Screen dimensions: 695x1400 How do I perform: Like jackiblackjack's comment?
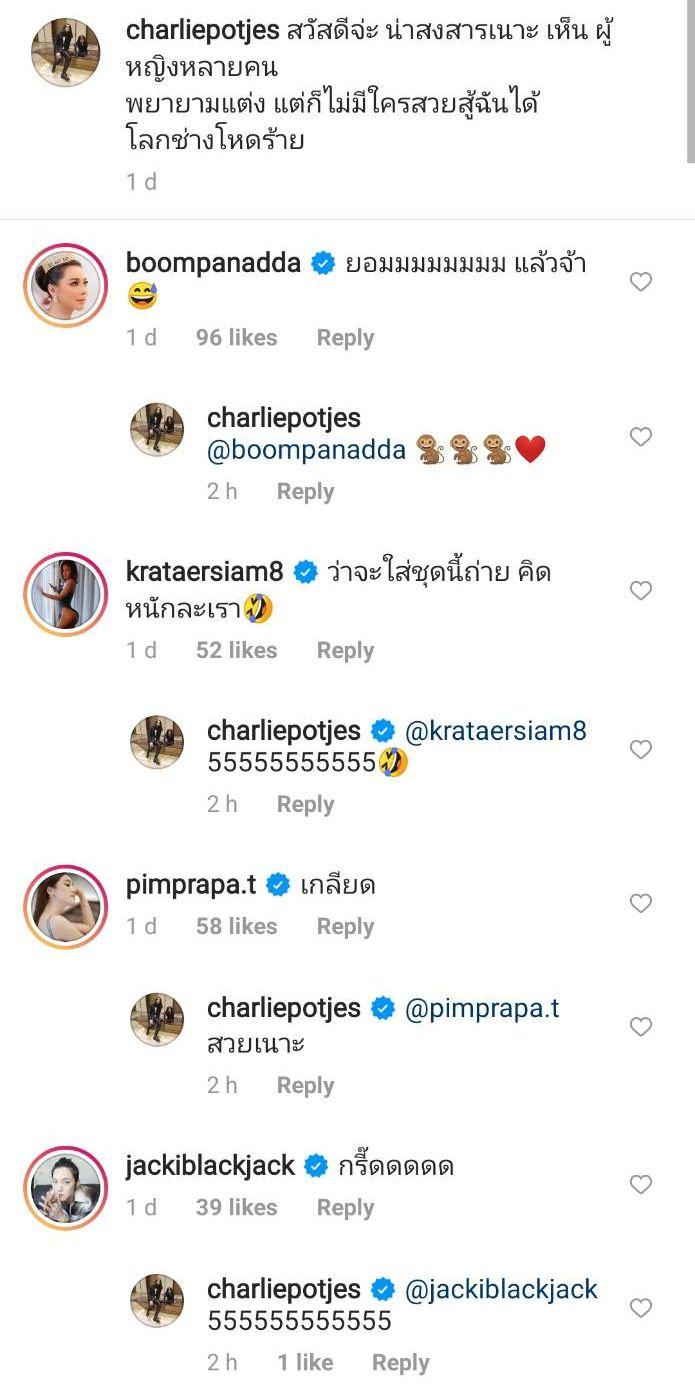[641, 1185]
